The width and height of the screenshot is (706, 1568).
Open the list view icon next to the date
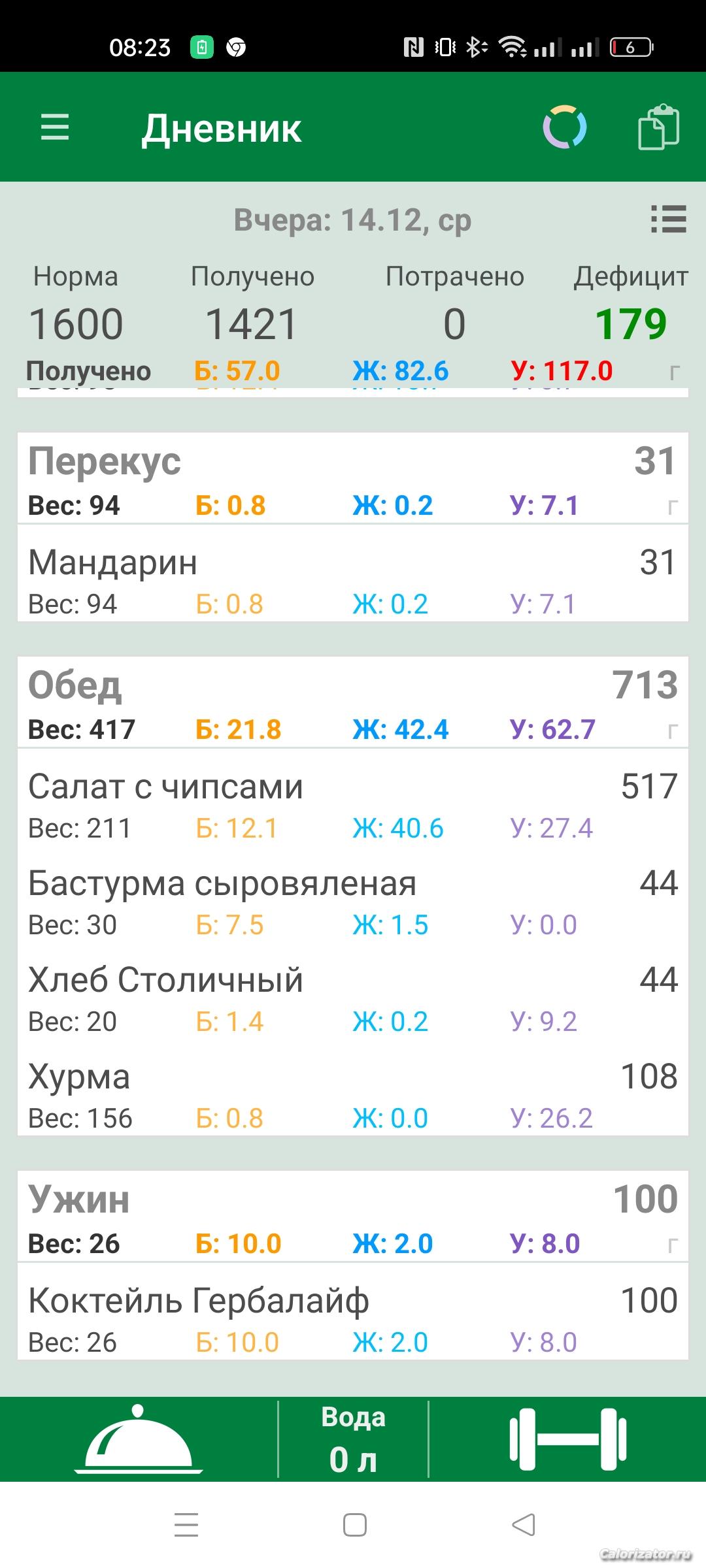tap(668, 220)
